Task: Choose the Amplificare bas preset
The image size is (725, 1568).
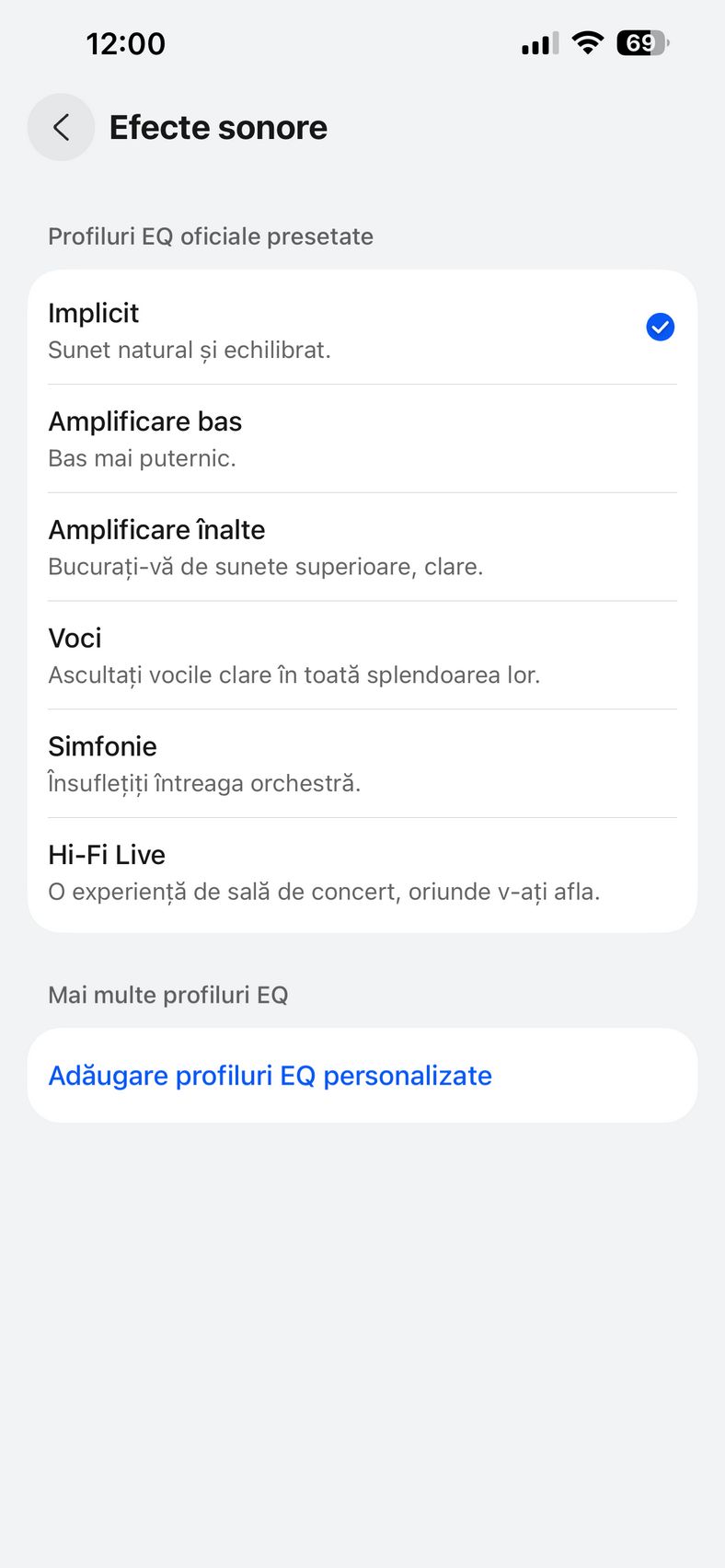Action: 362,438
